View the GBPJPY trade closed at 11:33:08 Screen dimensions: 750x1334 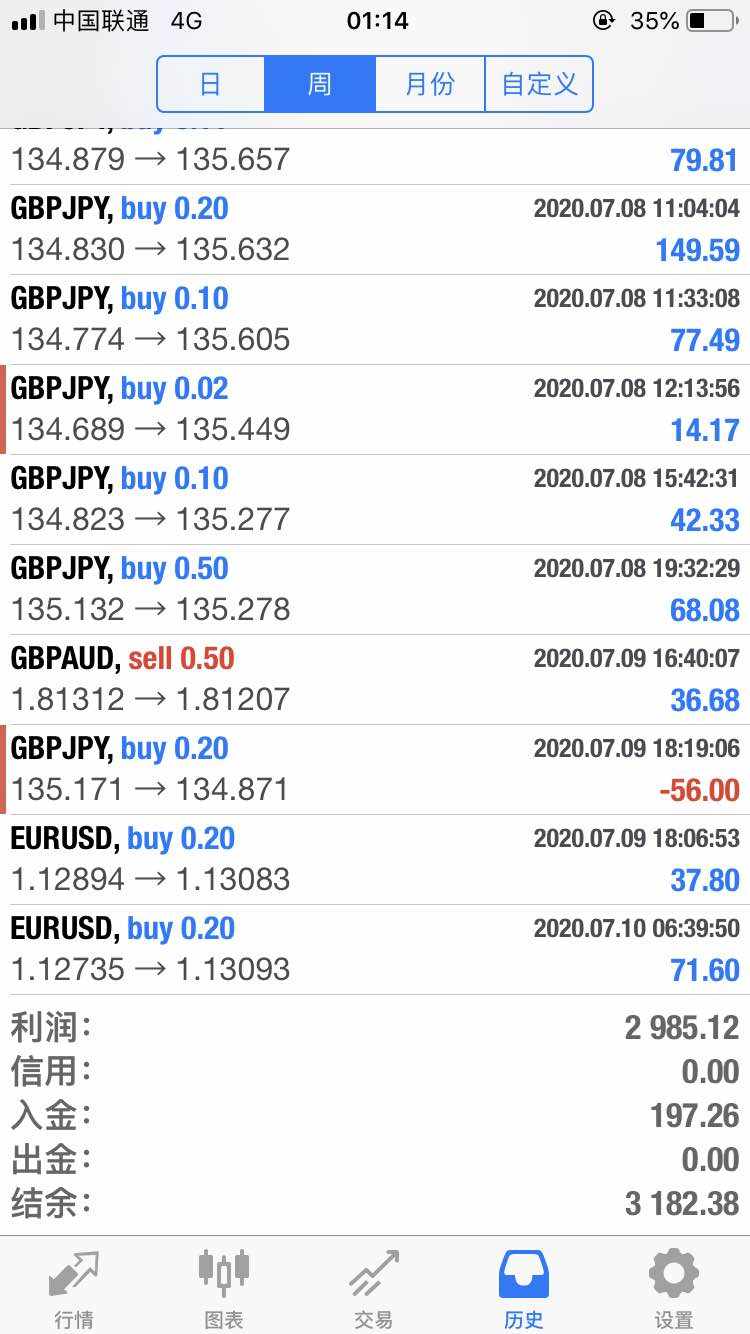[375, 320]
